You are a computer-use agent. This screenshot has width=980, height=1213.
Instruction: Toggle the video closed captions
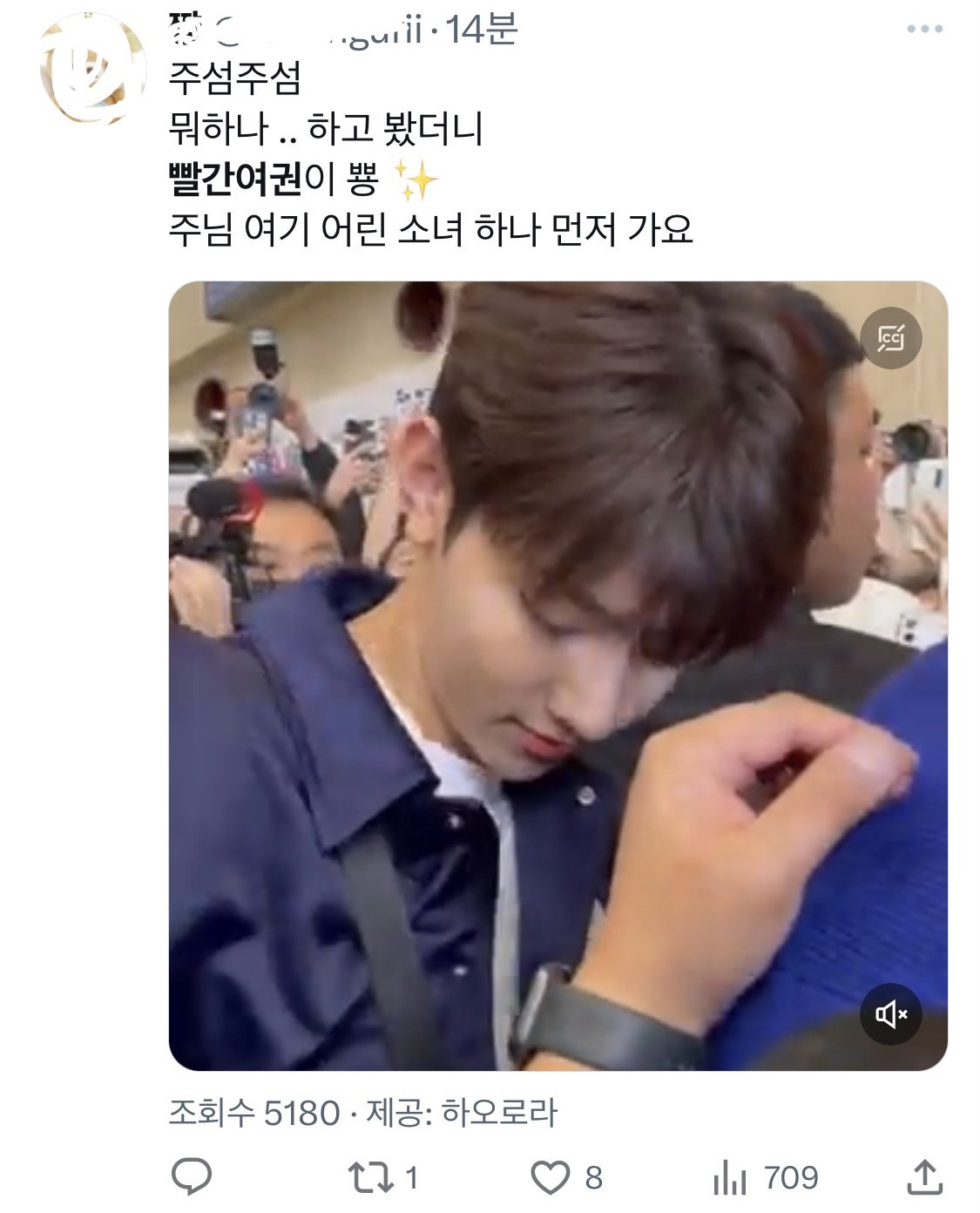[x=890, y=337]
